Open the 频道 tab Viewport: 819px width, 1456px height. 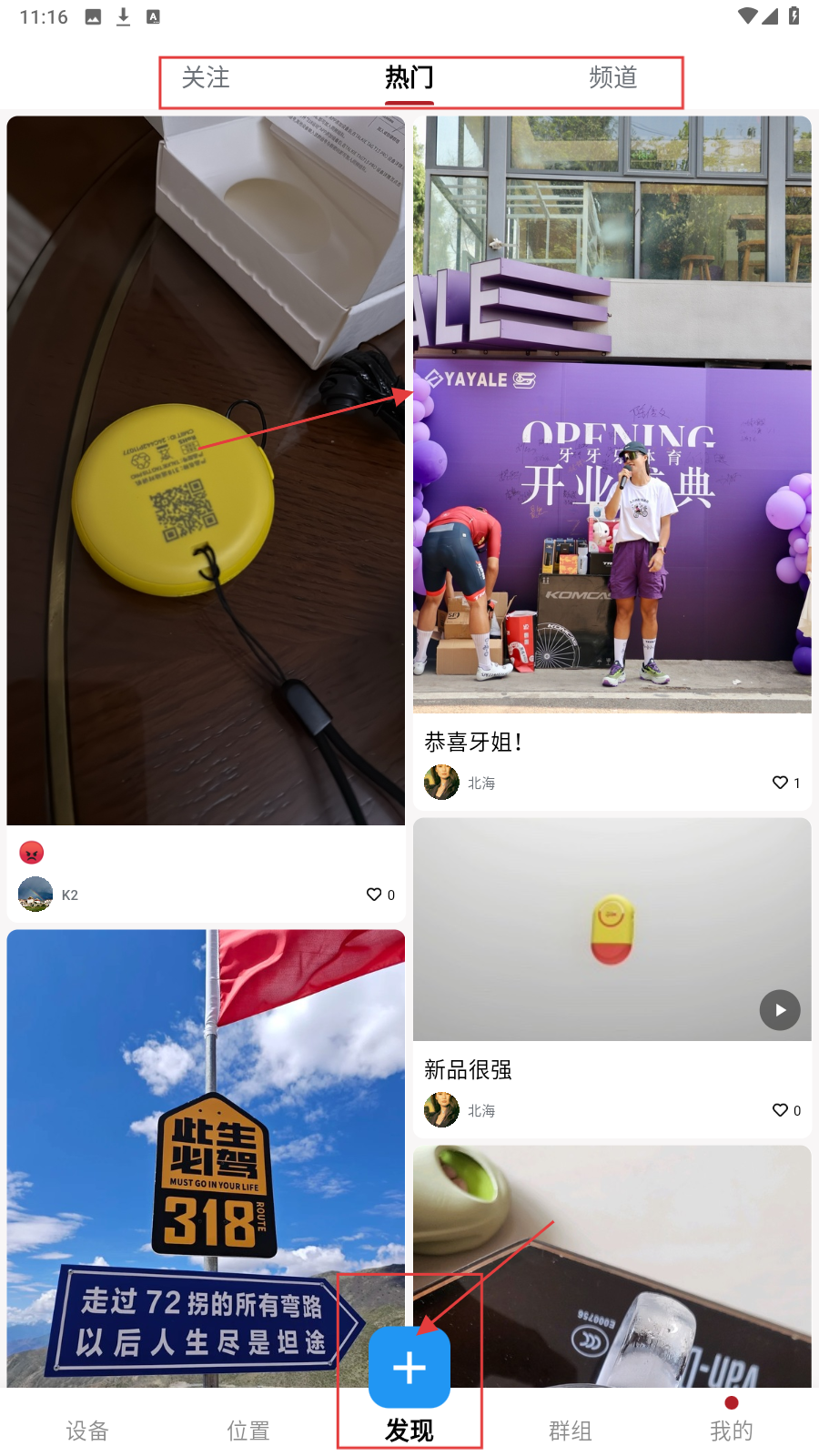pos(612,78)
